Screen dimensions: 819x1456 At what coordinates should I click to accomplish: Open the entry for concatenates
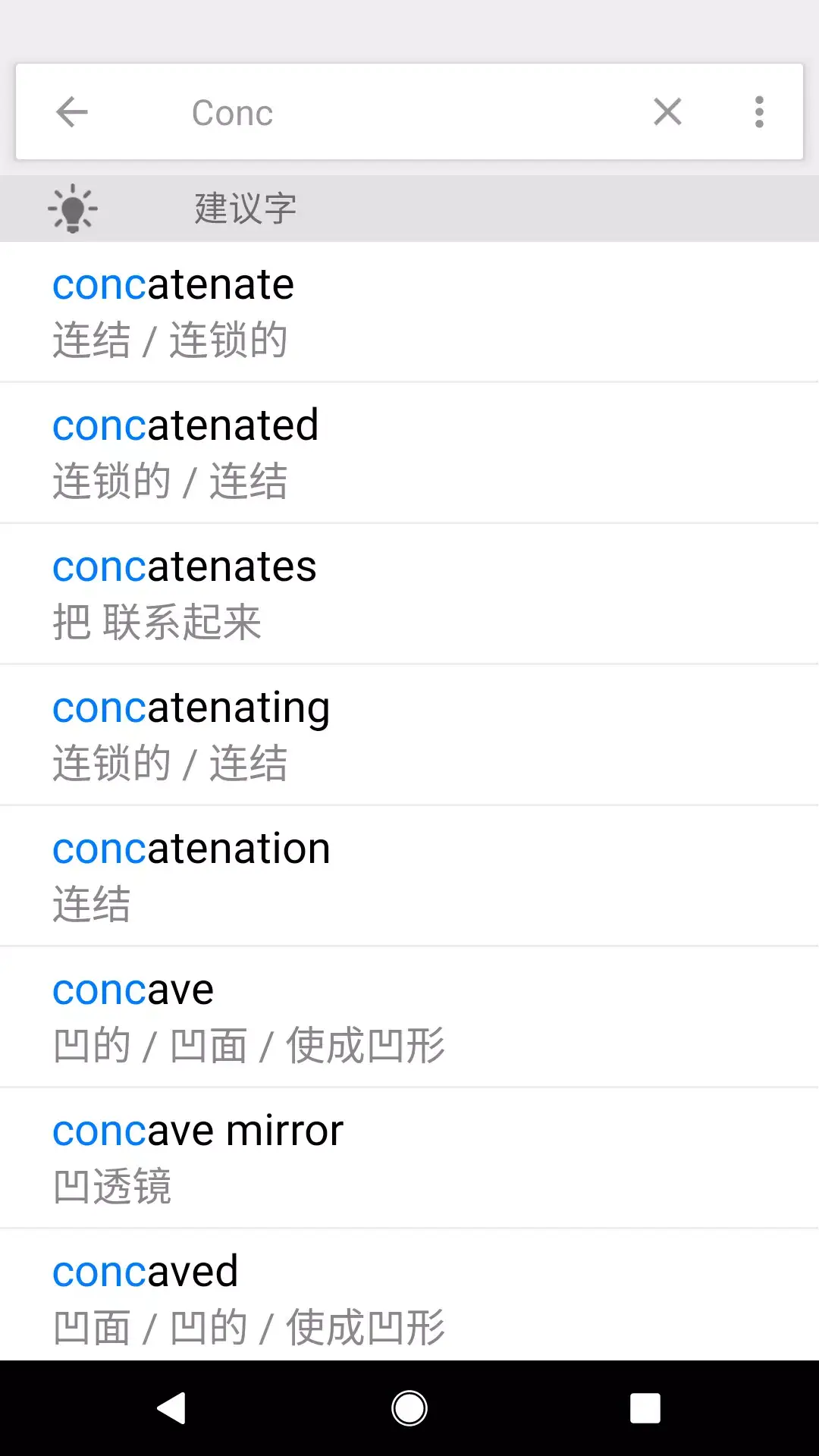click(184, 566)
